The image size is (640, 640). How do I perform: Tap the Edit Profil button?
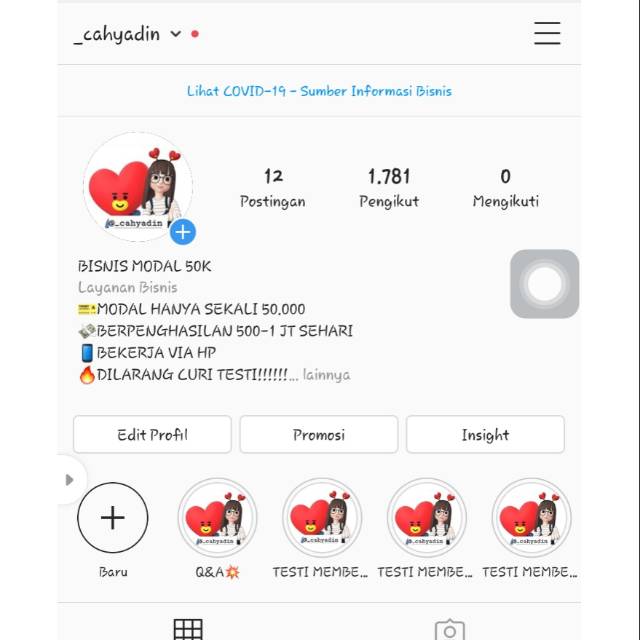tap(152, 435)
